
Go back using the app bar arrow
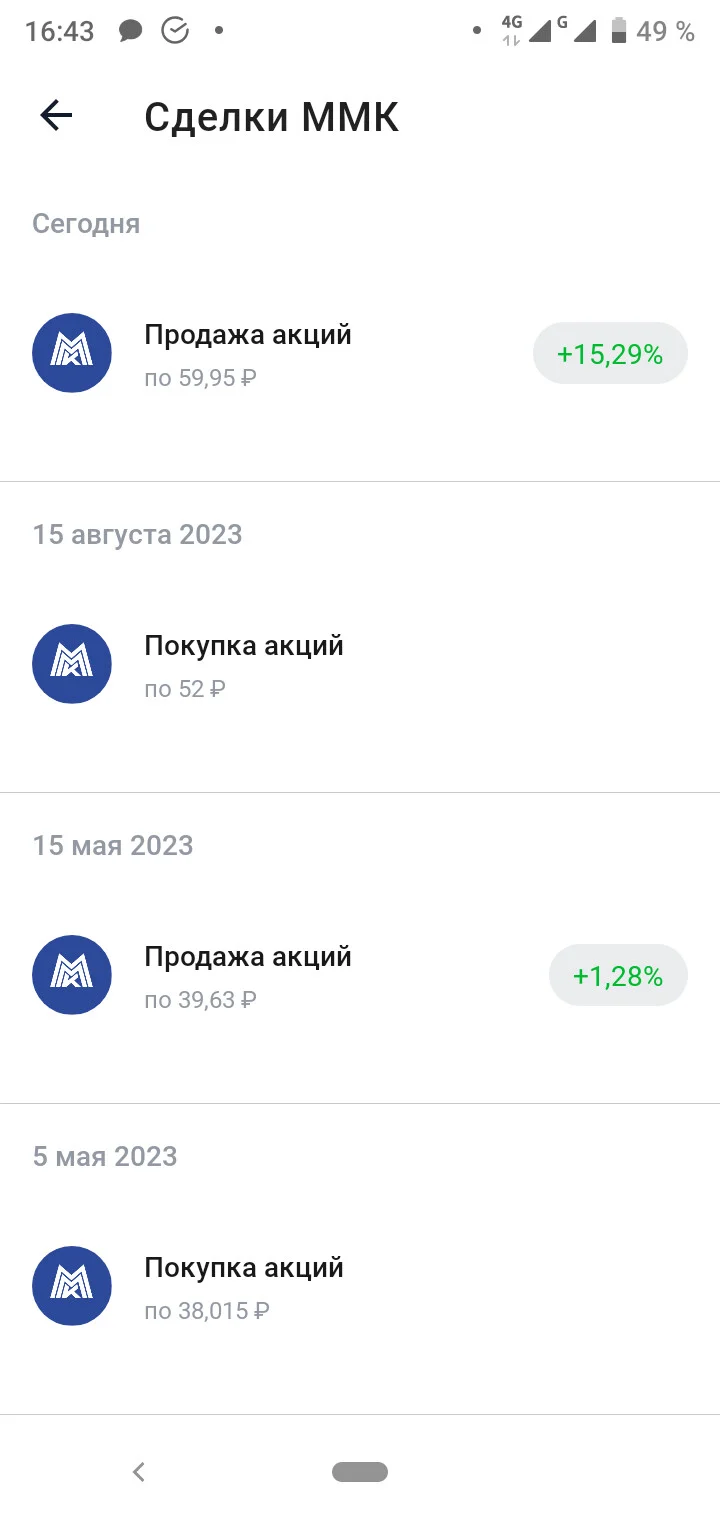click(x=56, y=117)
